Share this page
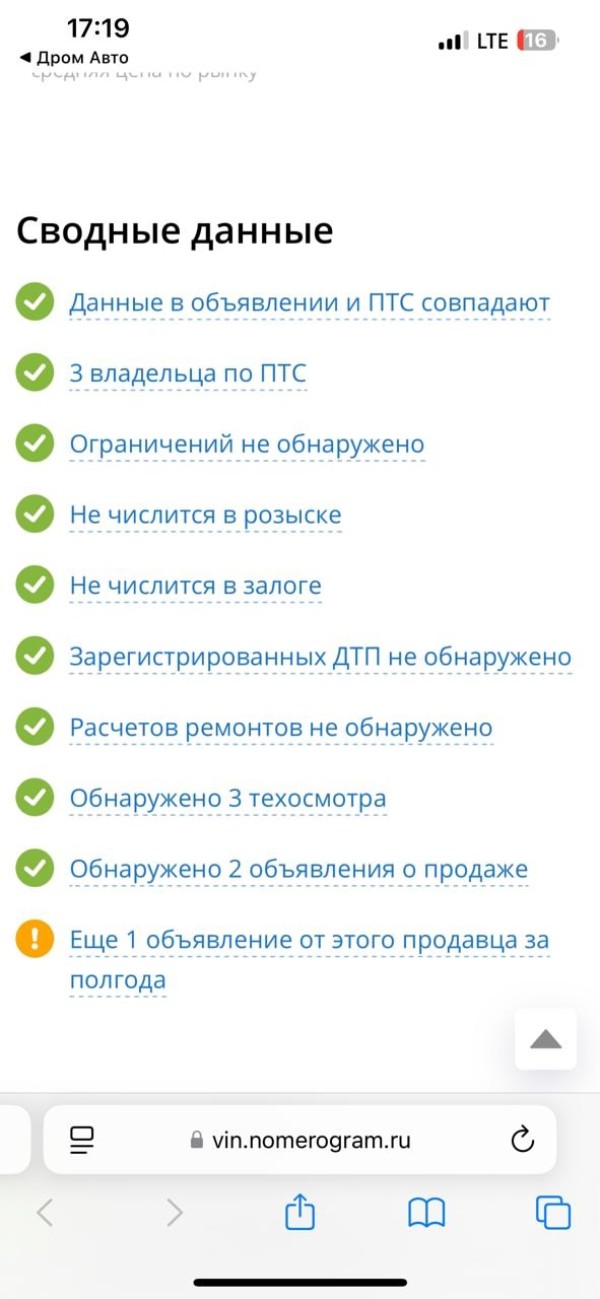 click(300, 1211)
